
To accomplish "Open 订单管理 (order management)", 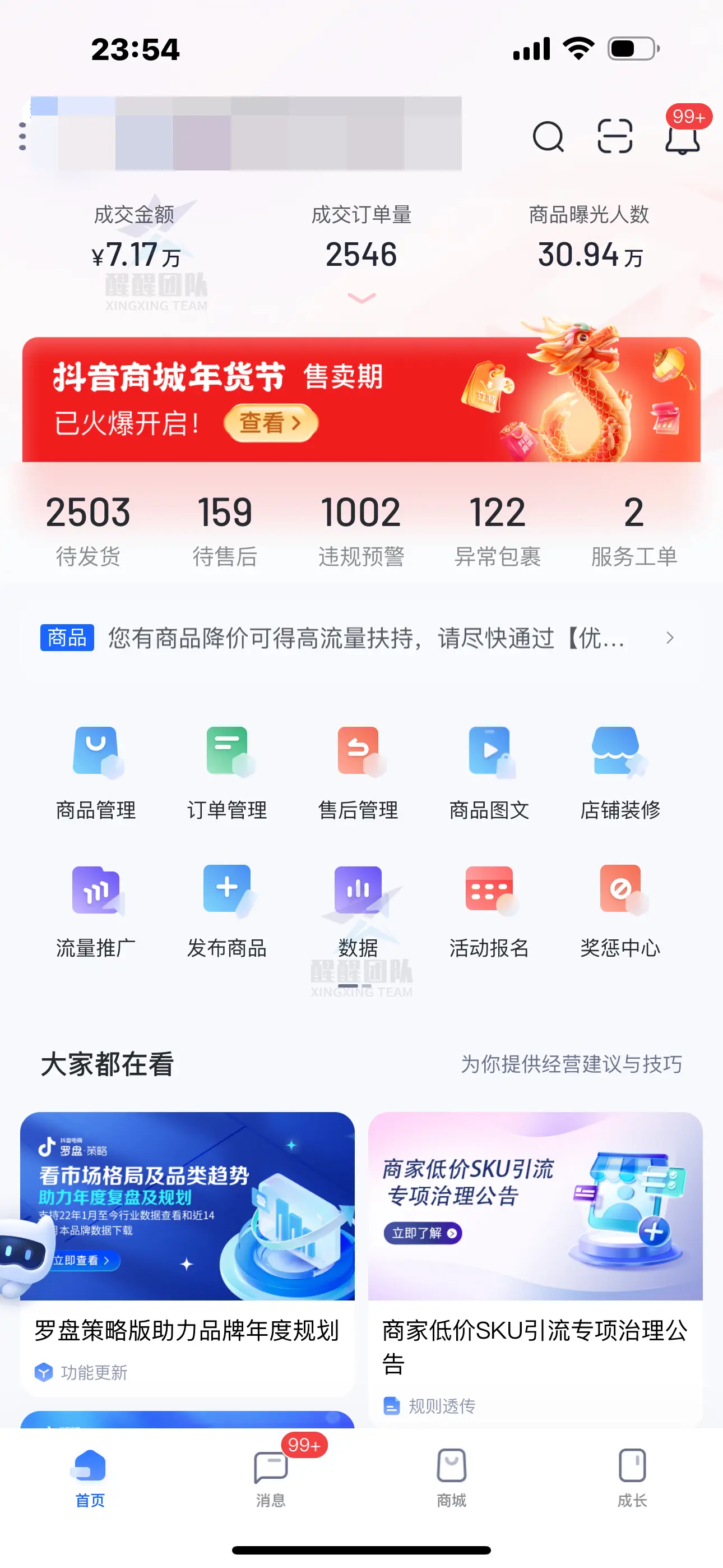I will pos(226,770).
